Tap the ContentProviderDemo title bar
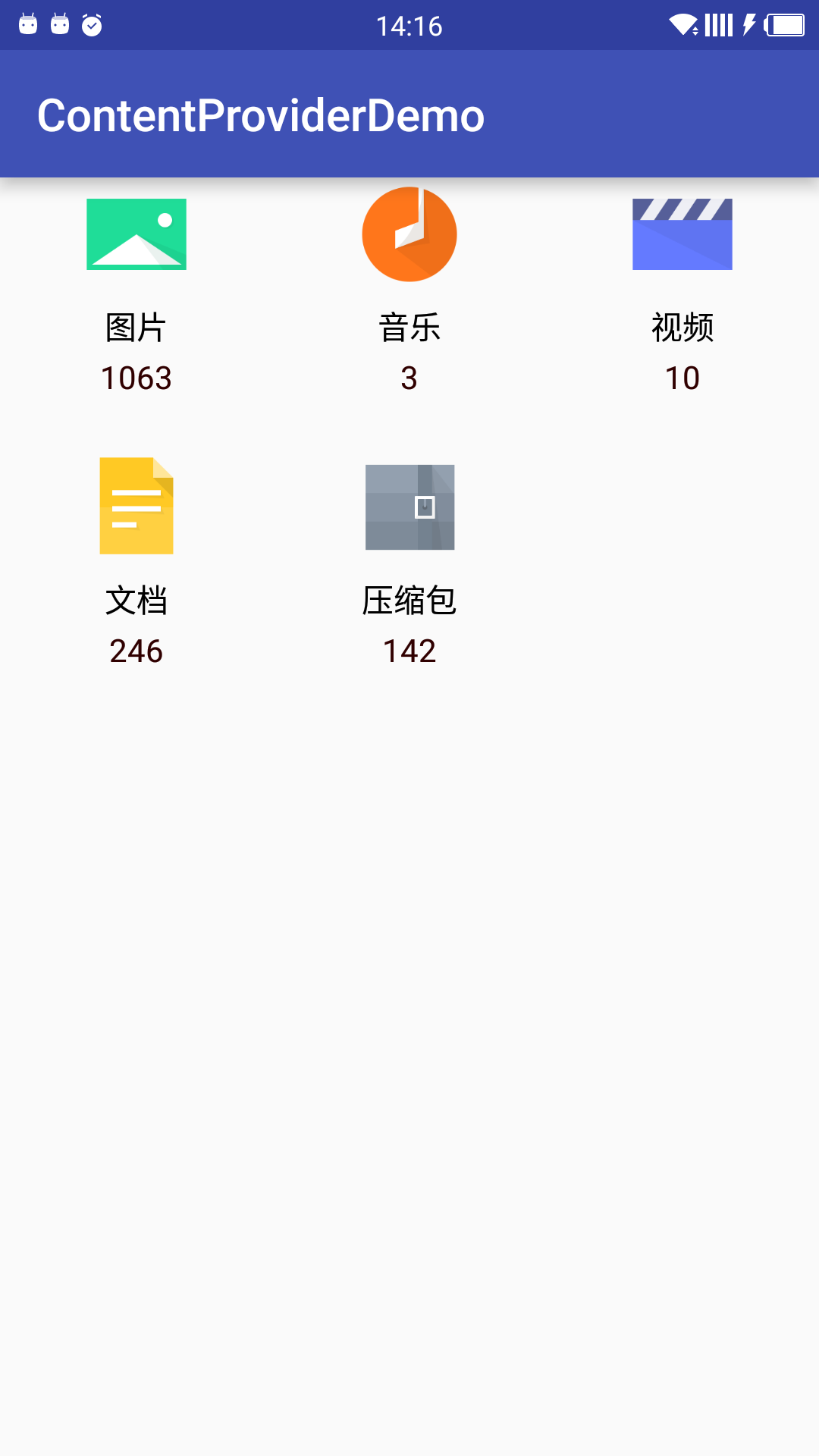 [261, 115]
